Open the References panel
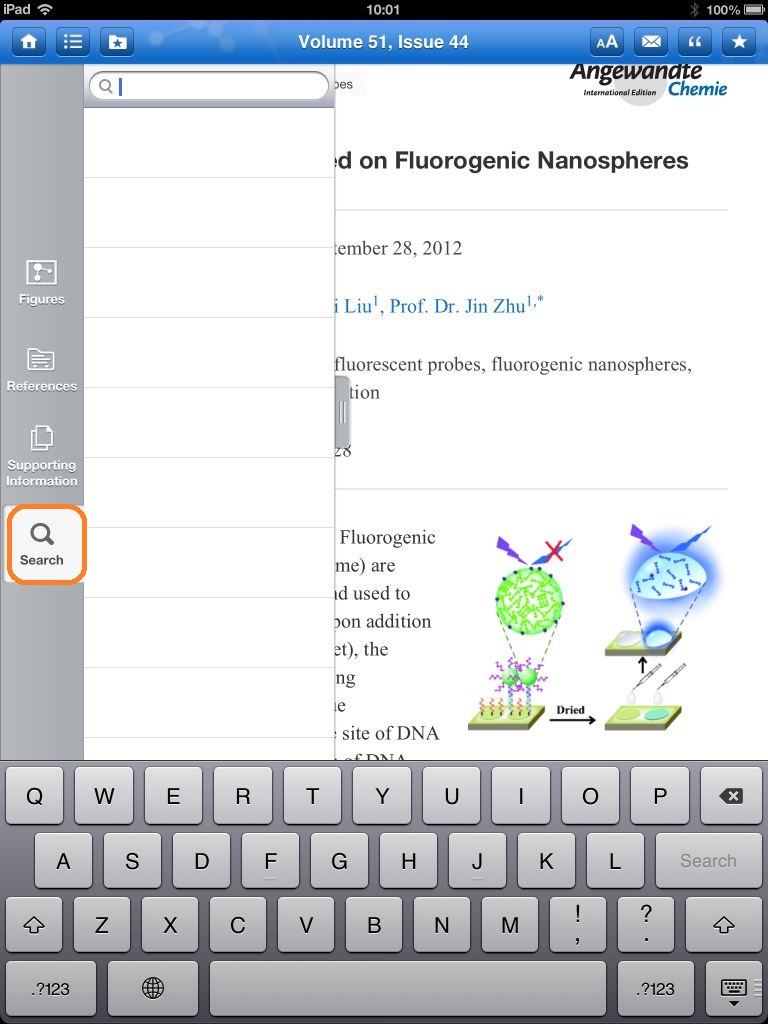 (x=41, y=369)
